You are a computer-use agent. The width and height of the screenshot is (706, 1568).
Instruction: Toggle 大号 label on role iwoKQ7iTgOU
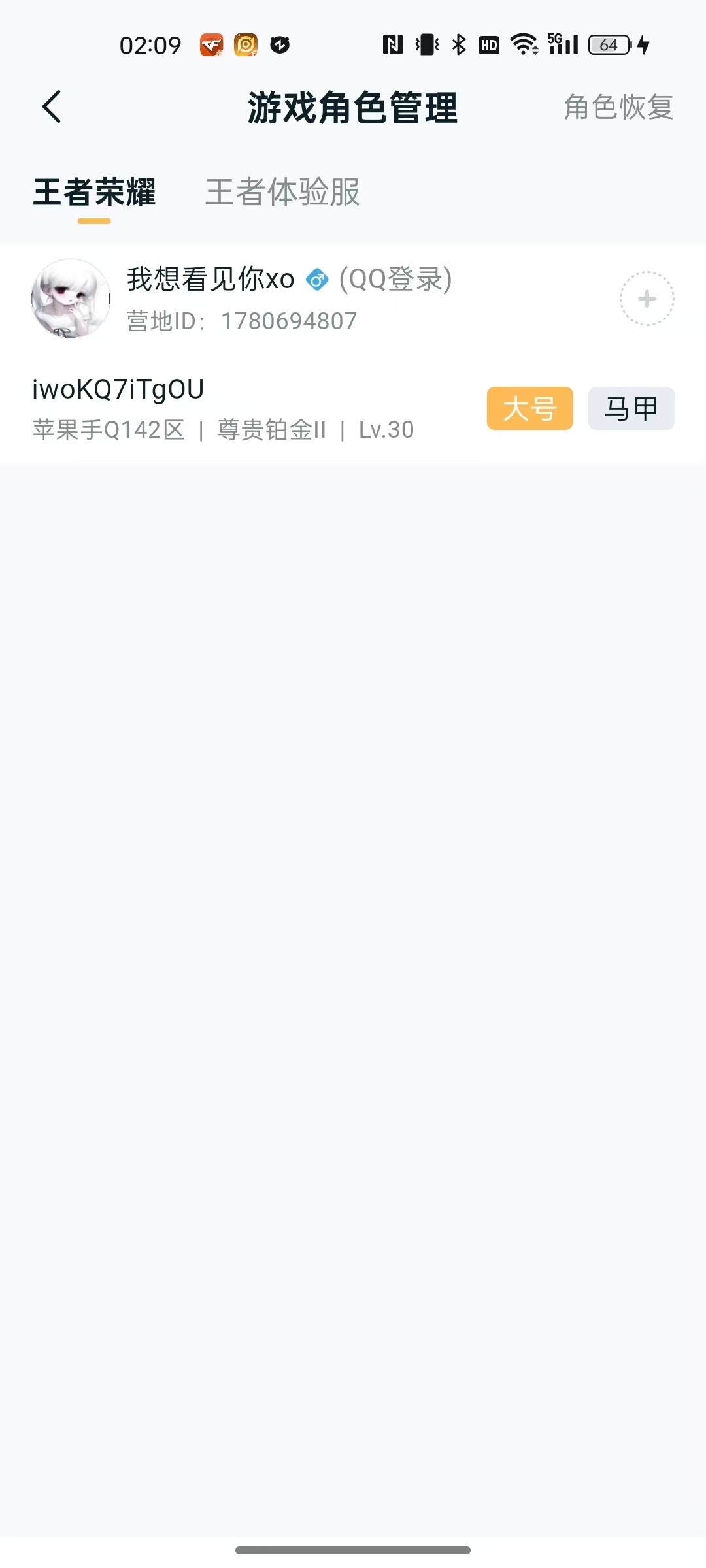pos(529,408)
